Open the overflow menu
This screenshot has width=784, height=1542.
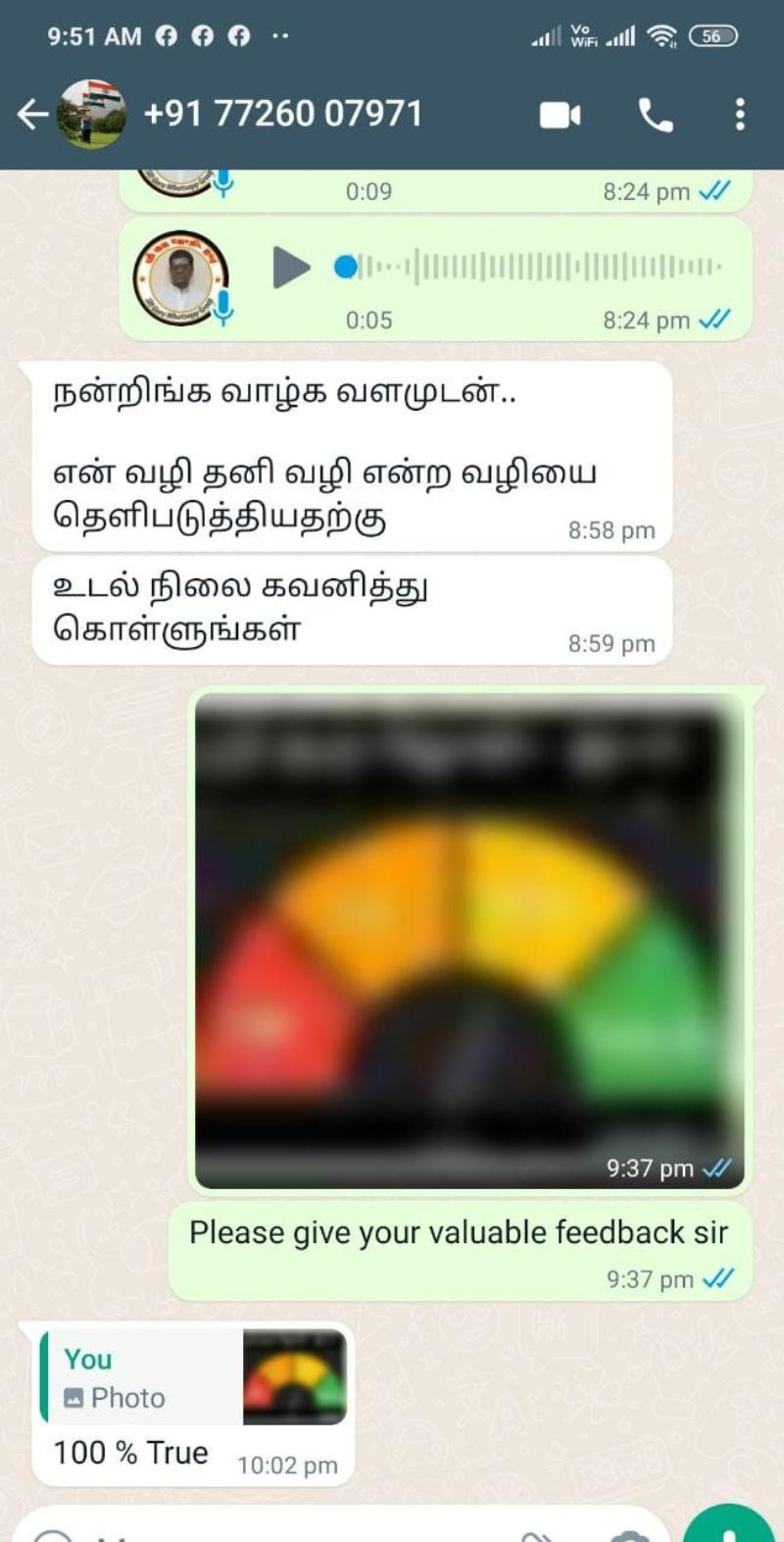[740, 115]
